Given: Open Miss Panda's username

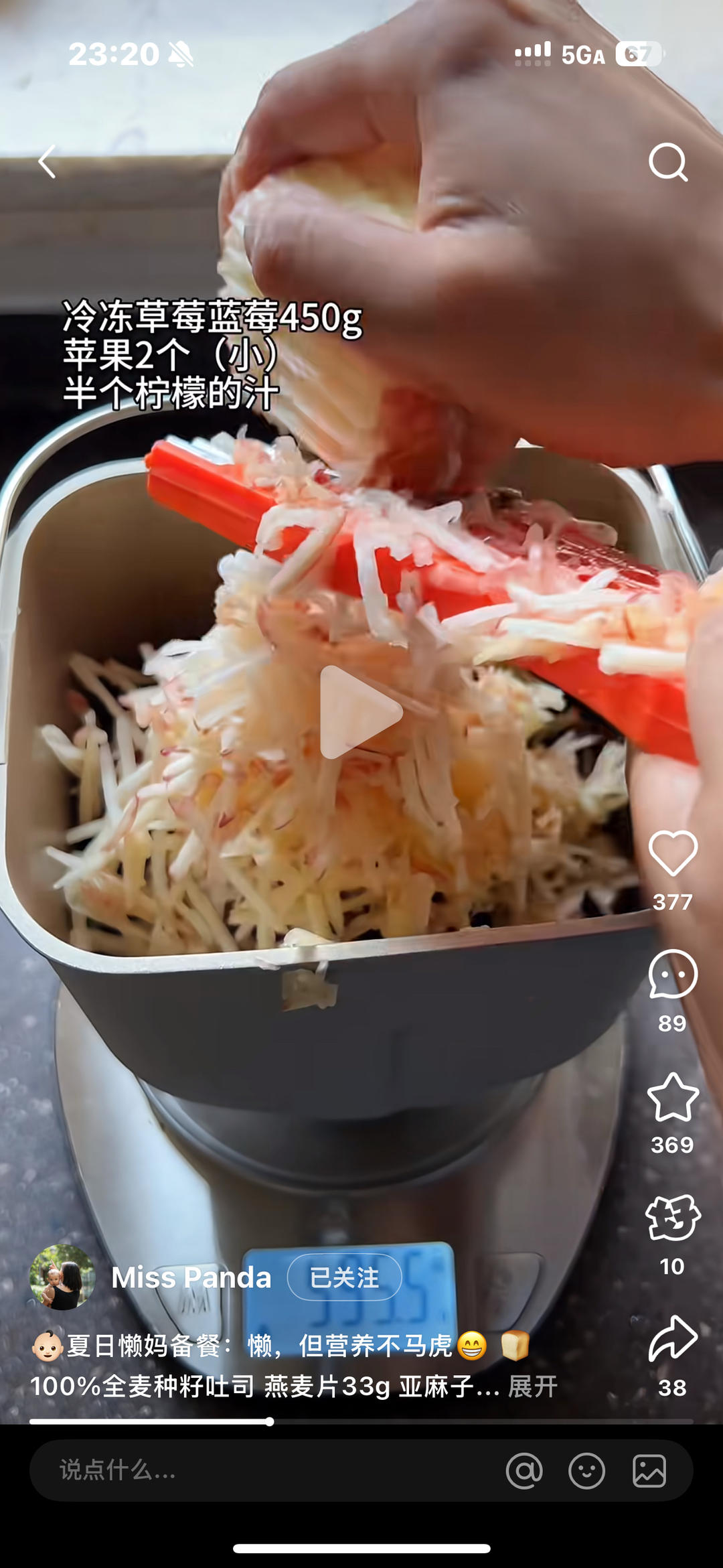Looking at the screenshot, I should [x=191, y=1277].
